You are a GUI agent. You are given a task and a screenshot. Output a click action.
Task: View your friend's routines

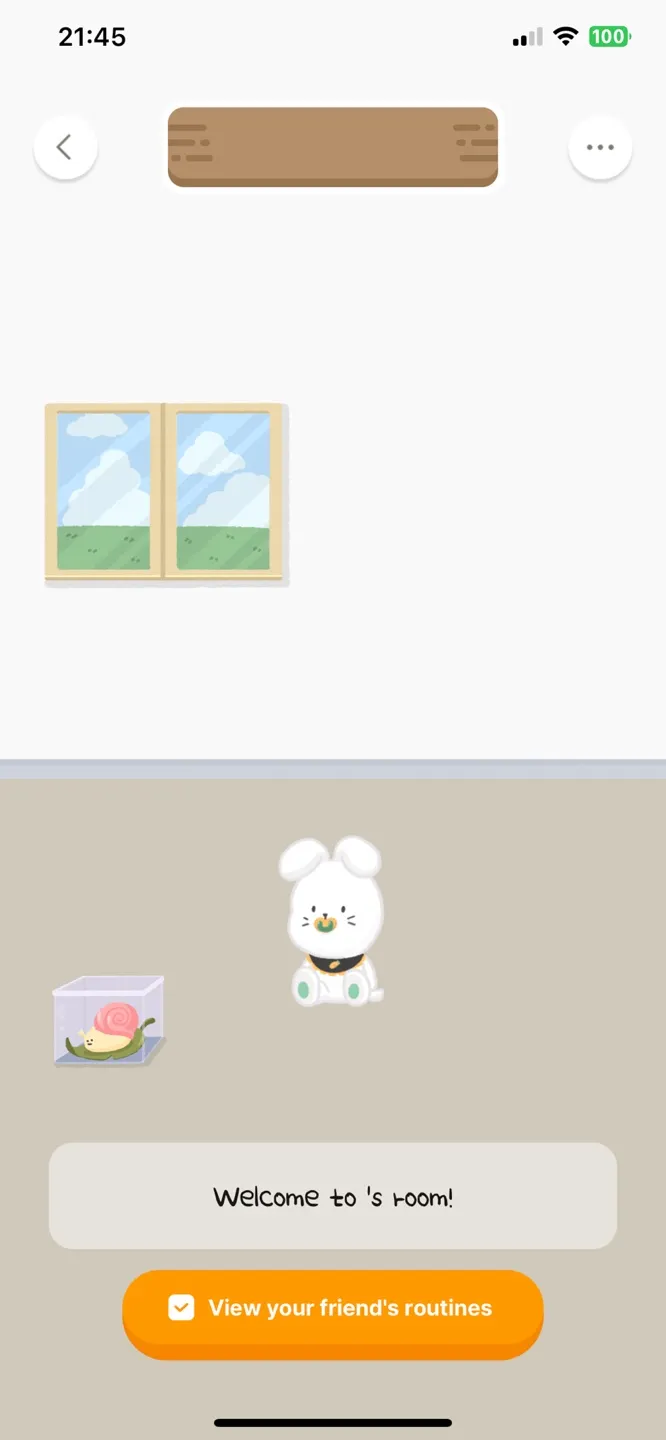coord(332,1309)
